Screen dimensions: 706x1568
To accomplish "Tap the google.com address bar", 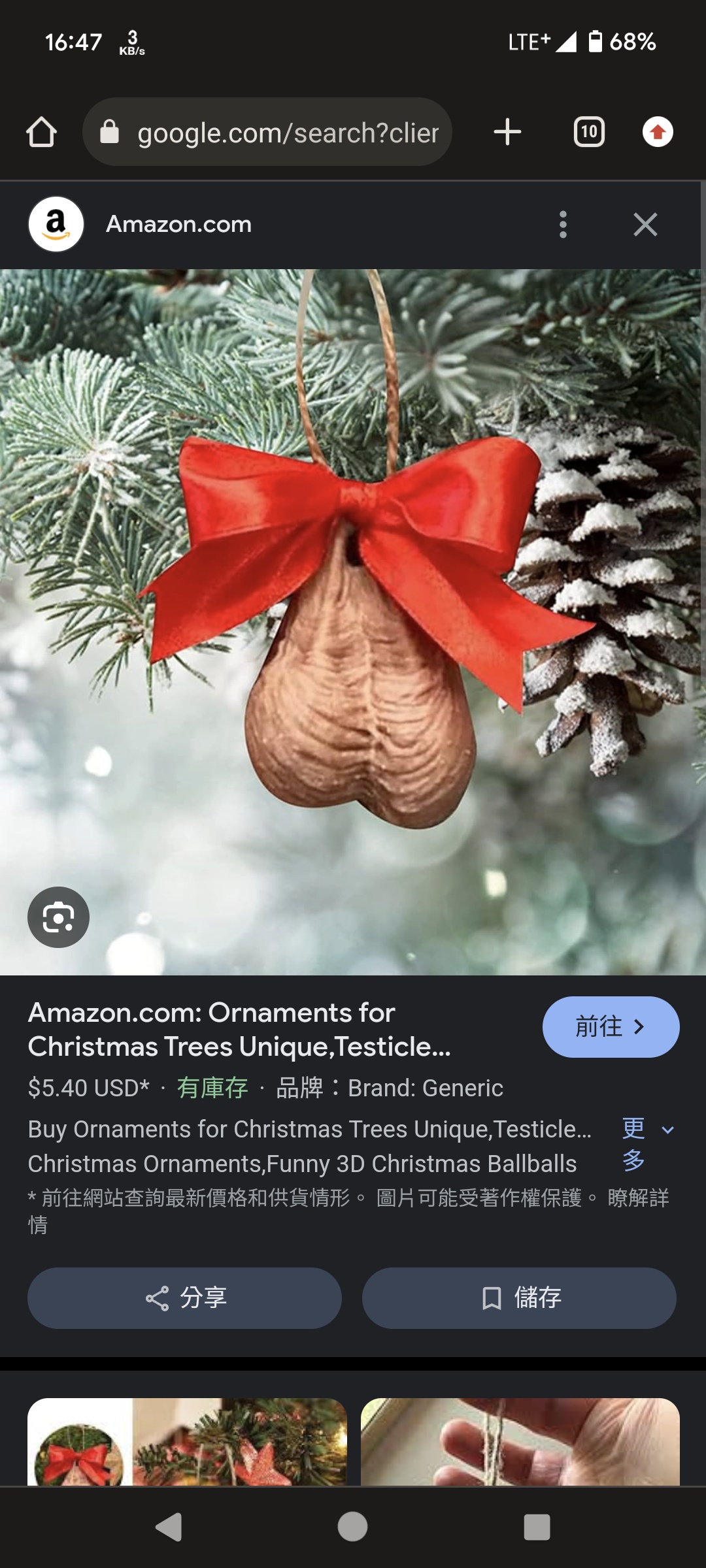I will point(267,132).
